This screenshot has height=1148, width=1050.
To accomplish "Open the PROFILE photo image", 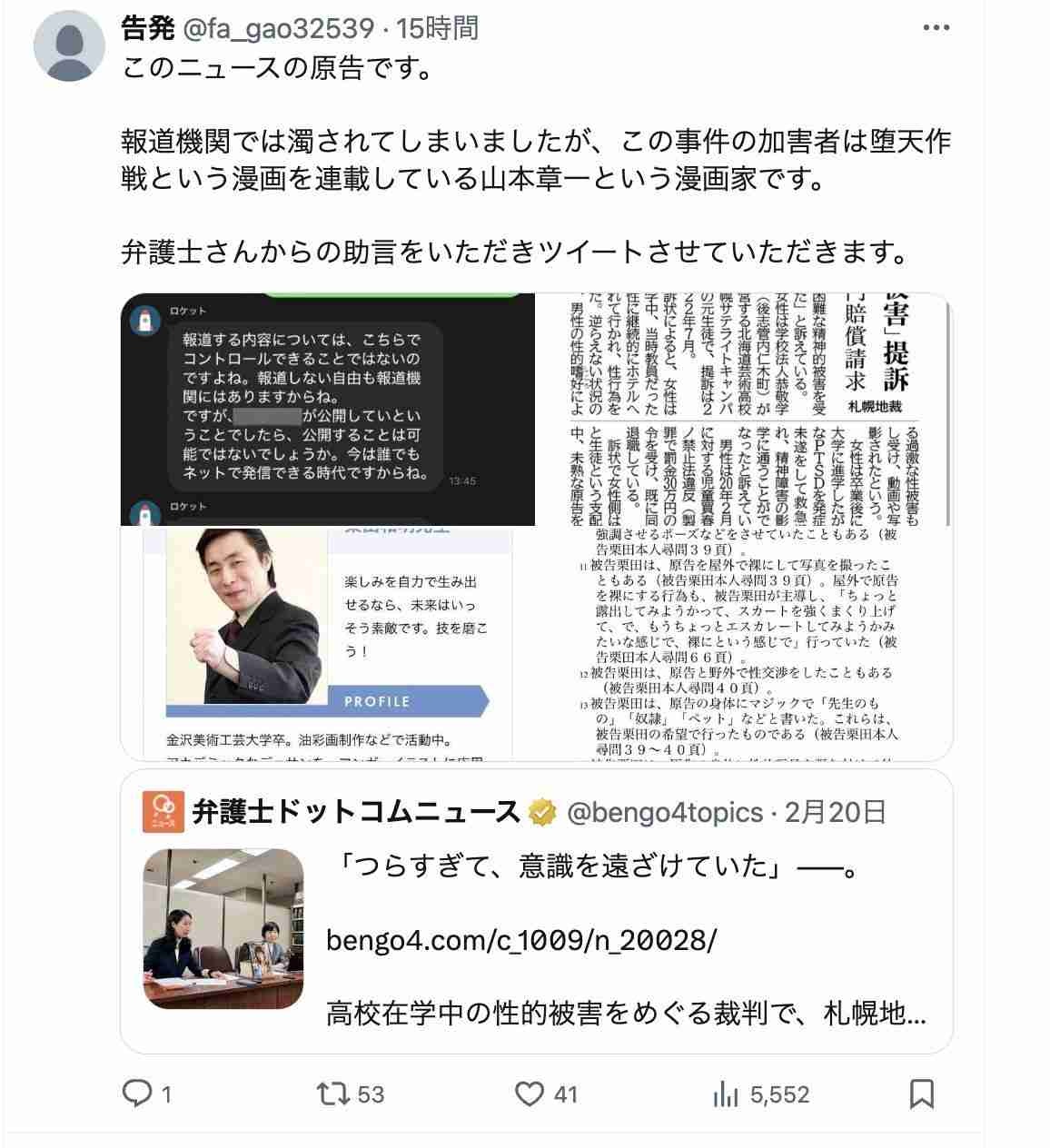I will pos(328,643).
